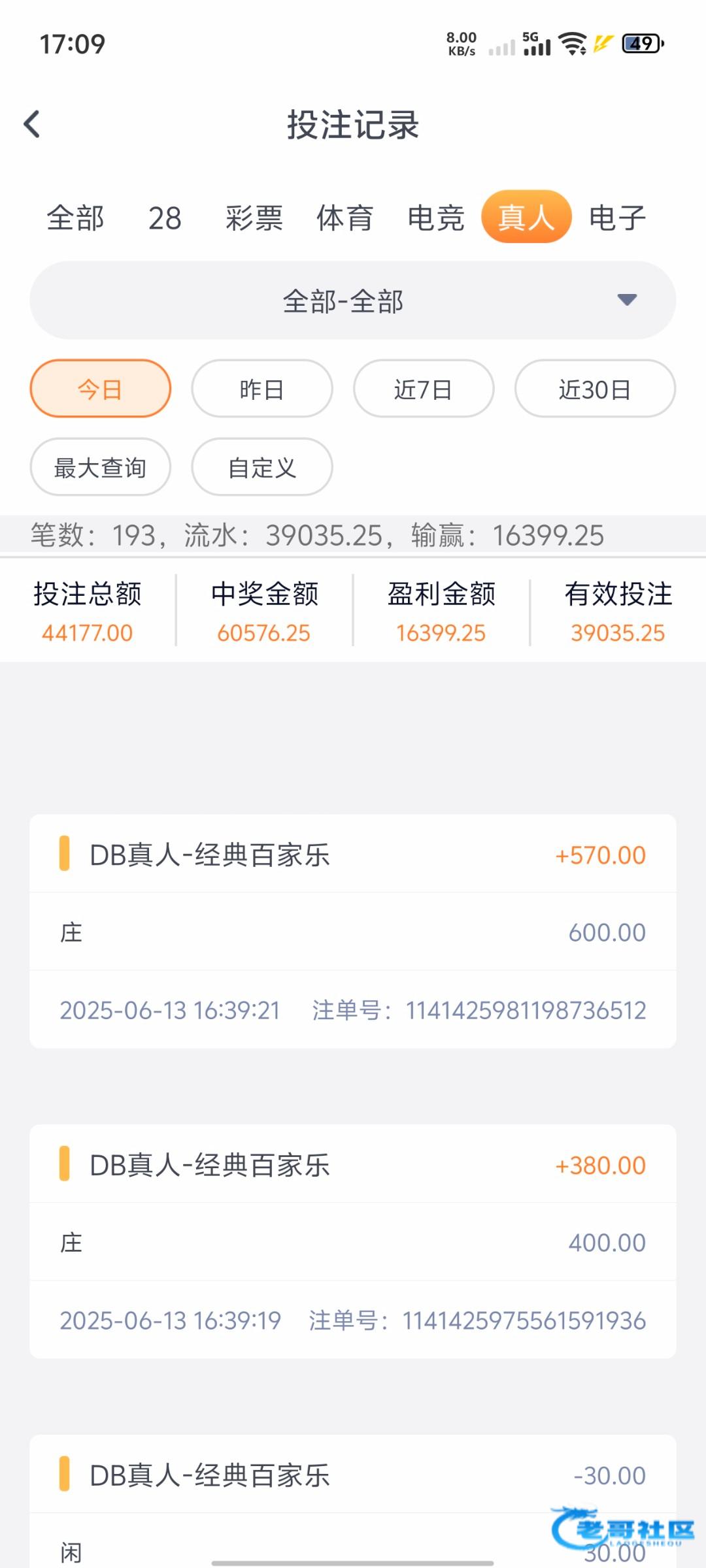Filter records by 昨日
706x1568 pixels.
click(x=262, y=389)
